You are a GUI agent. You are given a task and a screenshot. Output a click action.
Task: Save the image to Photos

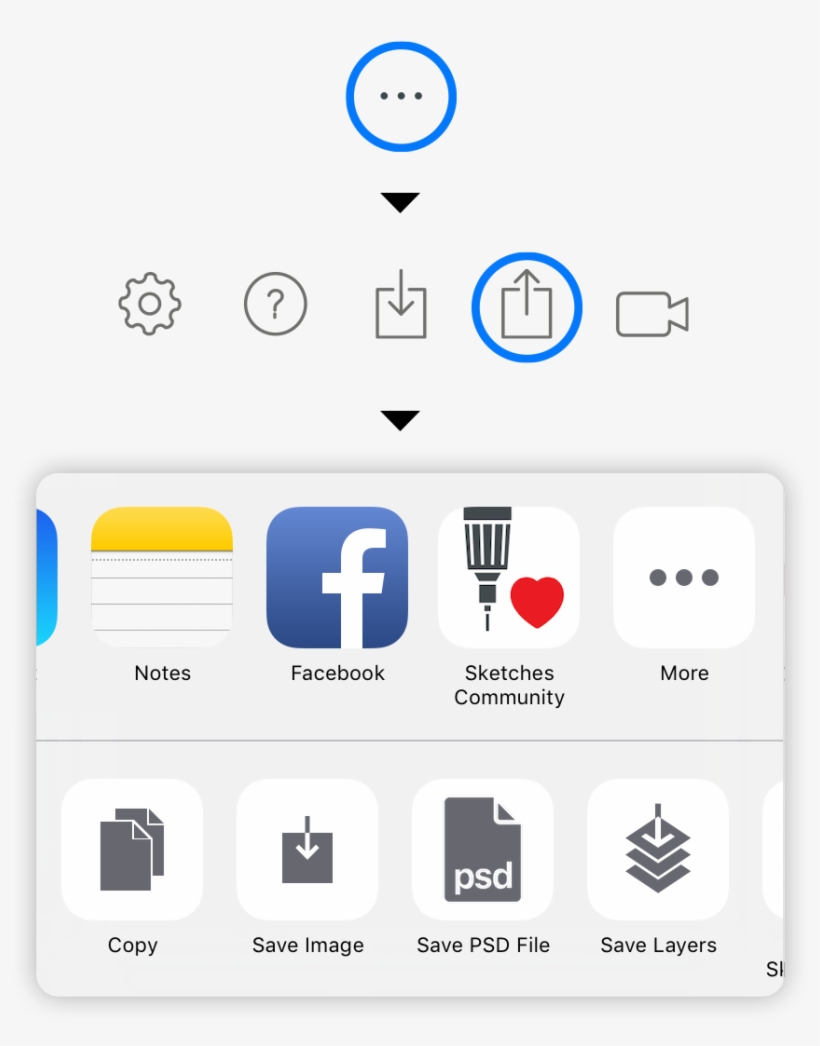click(308, 849)
